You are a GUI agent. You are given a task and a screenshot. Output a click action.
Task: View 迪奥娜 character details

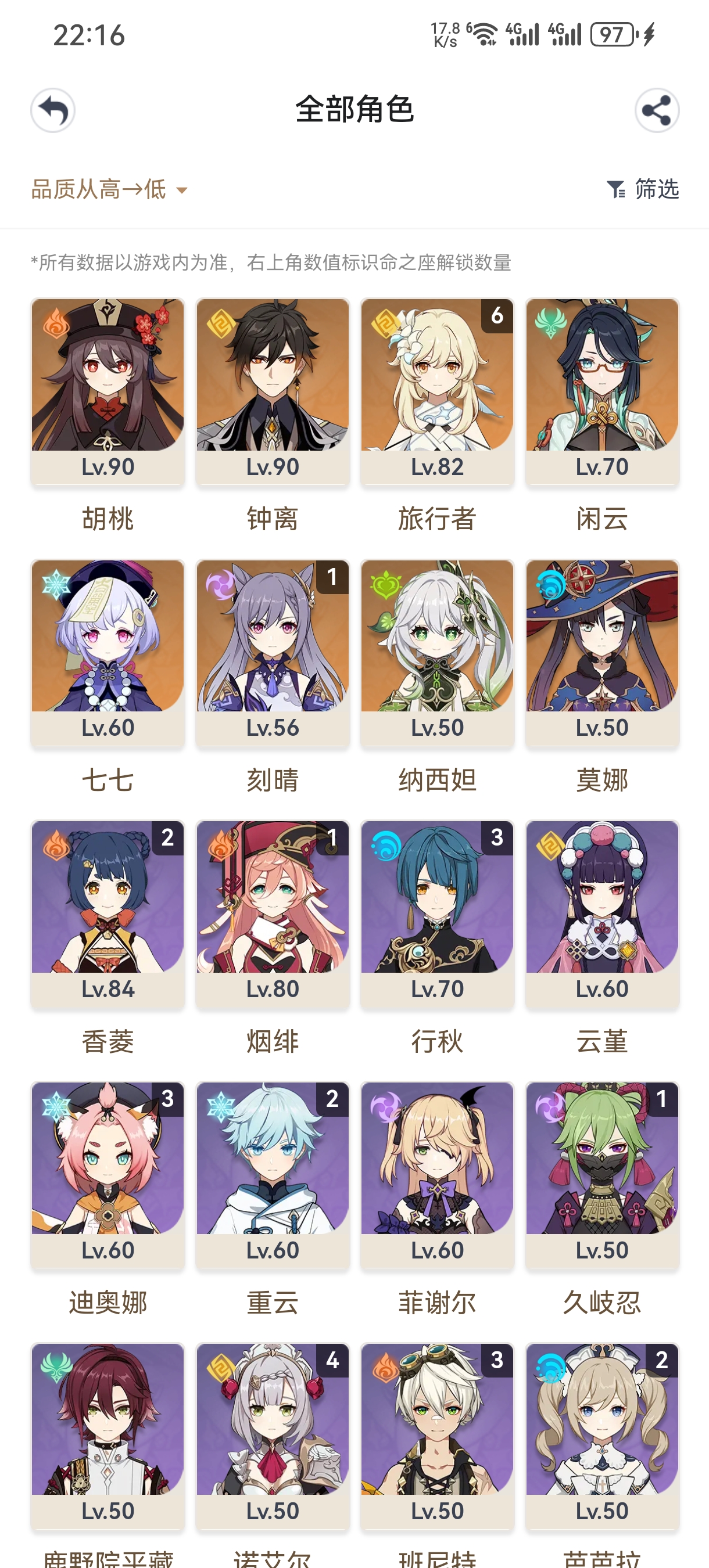108,1175
